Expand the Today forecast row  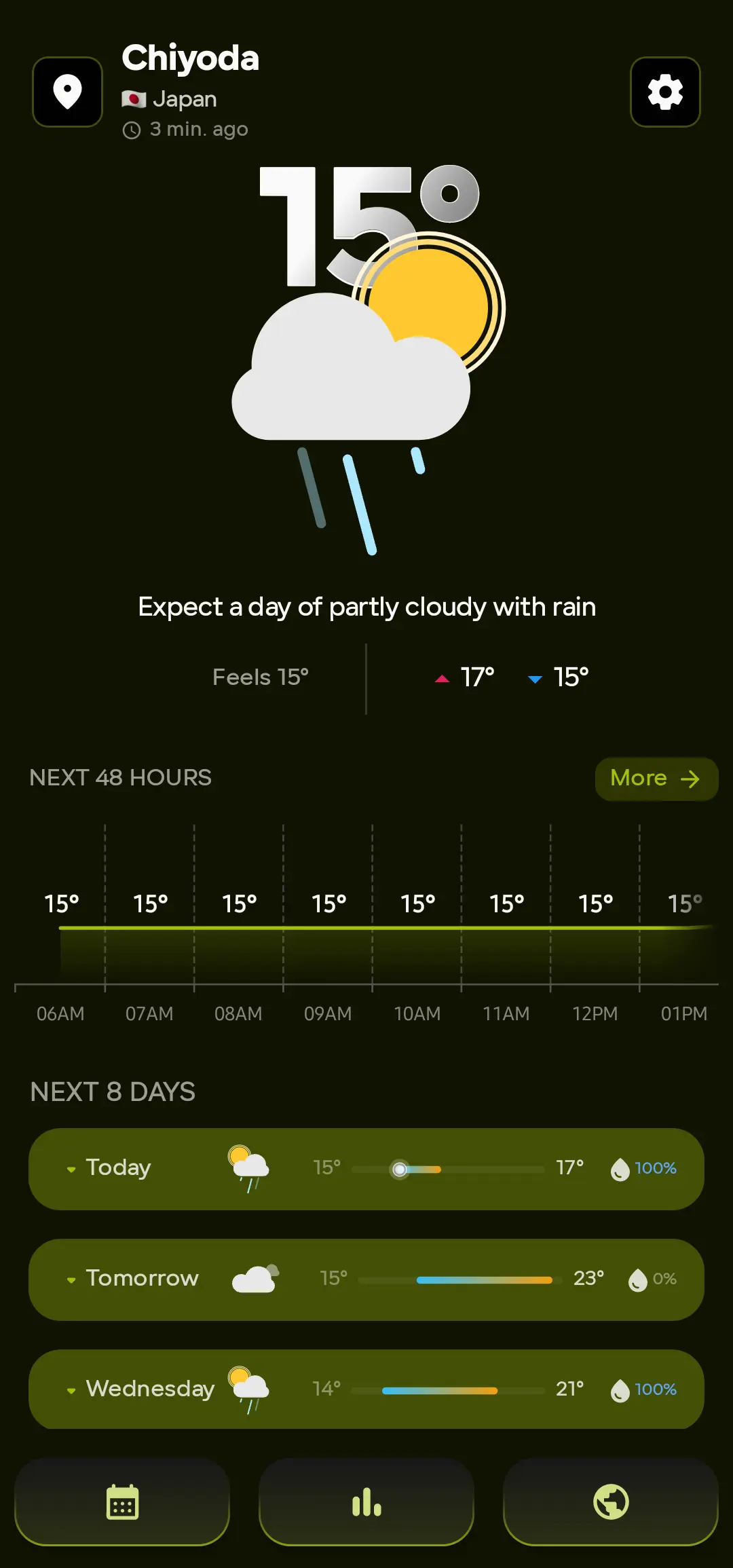[366, 1168]
